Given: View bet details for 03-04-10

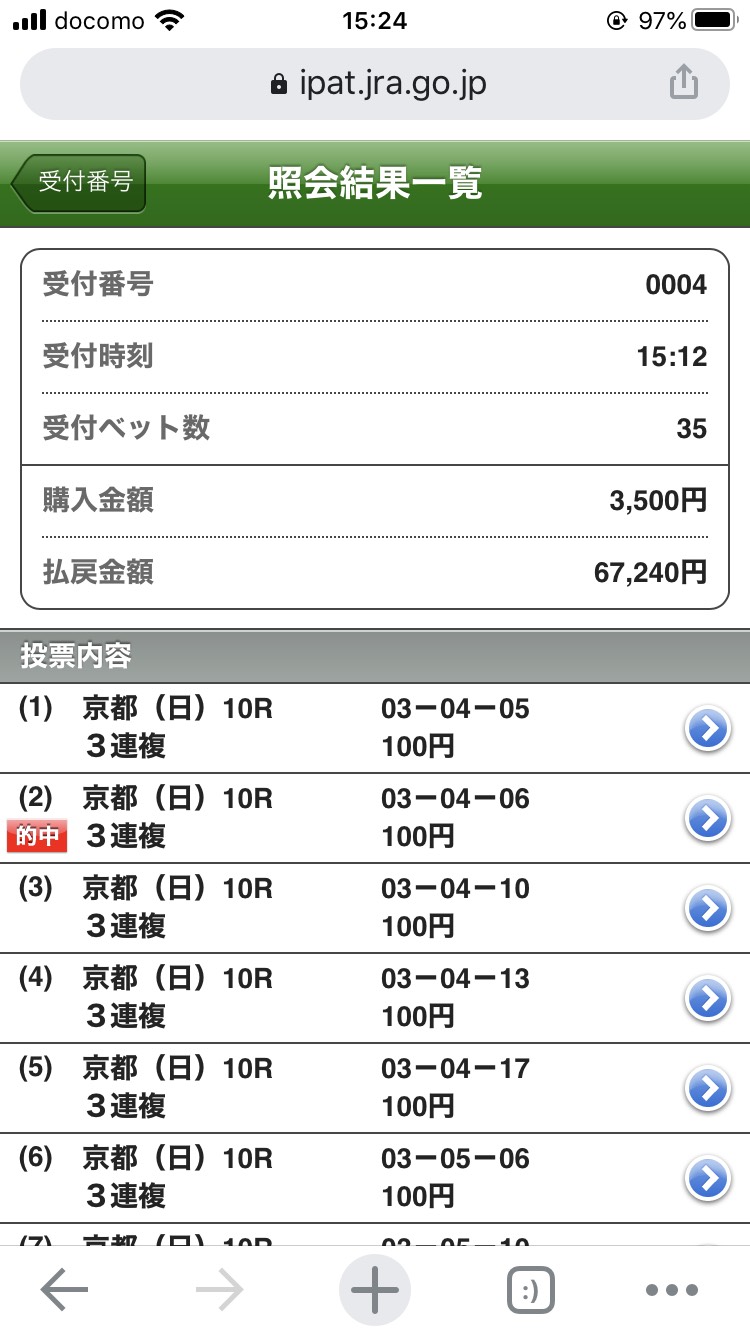Looking at the screenshot, I should [x=707, y=909].
